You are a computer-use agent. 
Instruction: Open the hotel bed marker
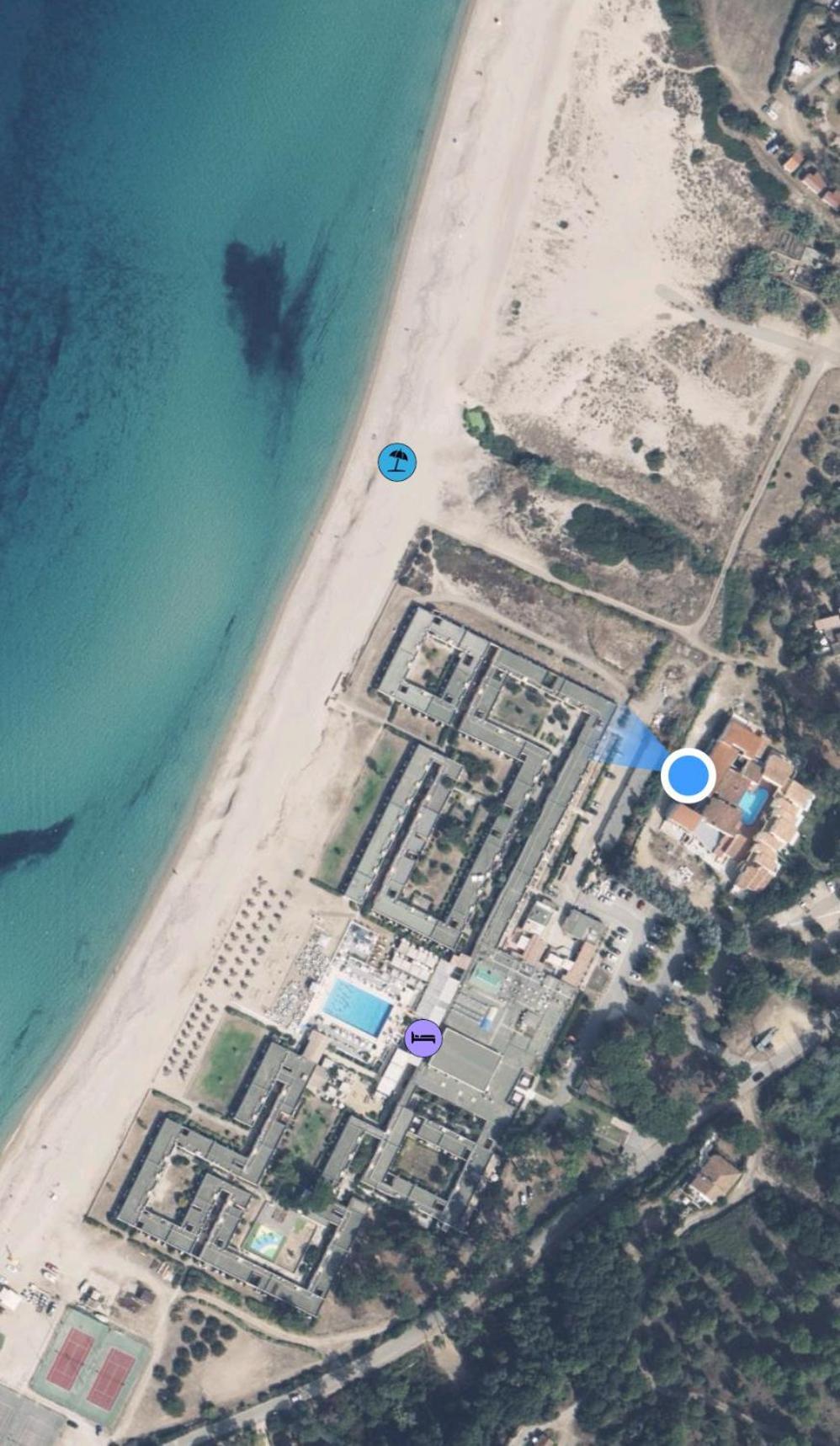point(423,1038)
